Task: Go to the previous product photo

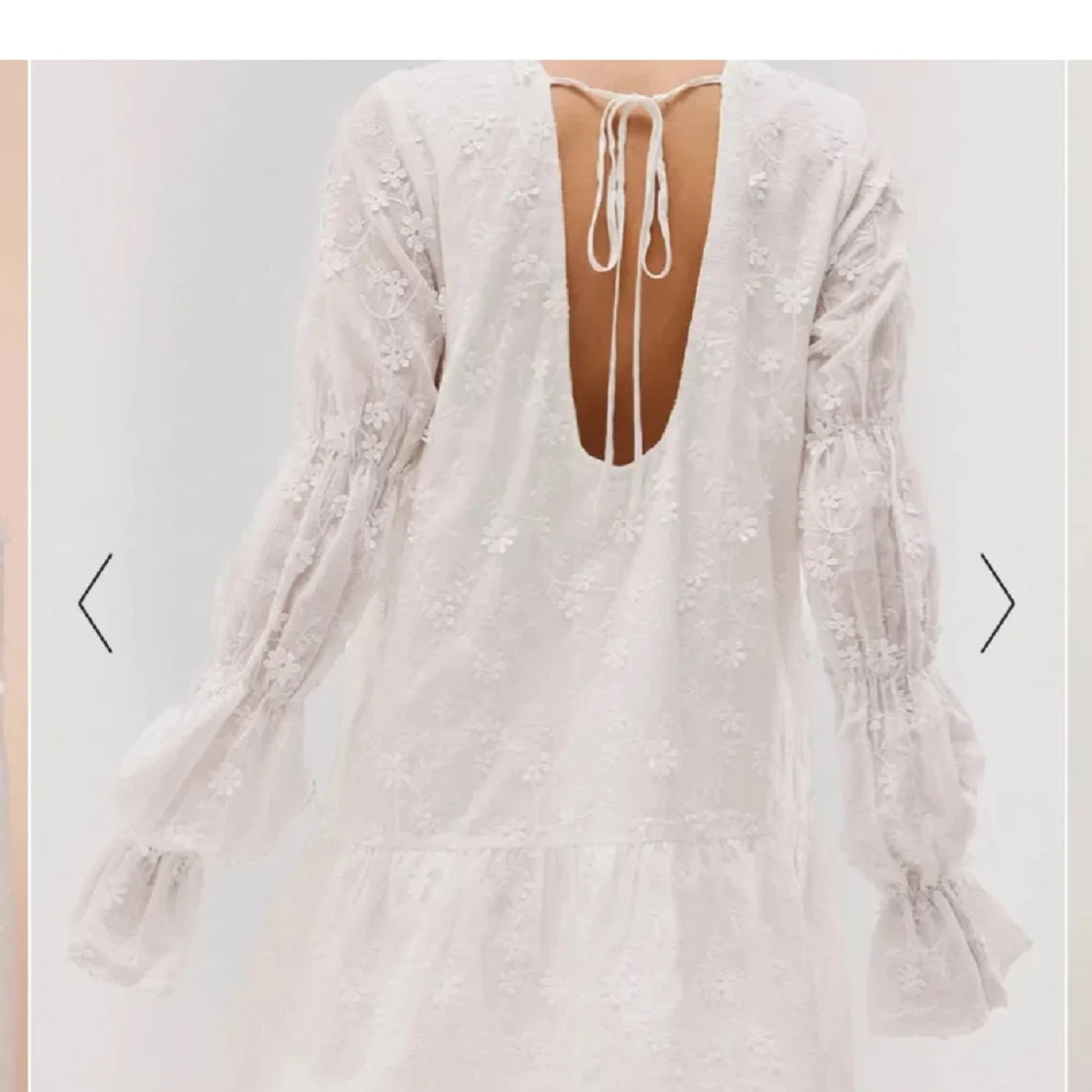Action: click(95, 603)
